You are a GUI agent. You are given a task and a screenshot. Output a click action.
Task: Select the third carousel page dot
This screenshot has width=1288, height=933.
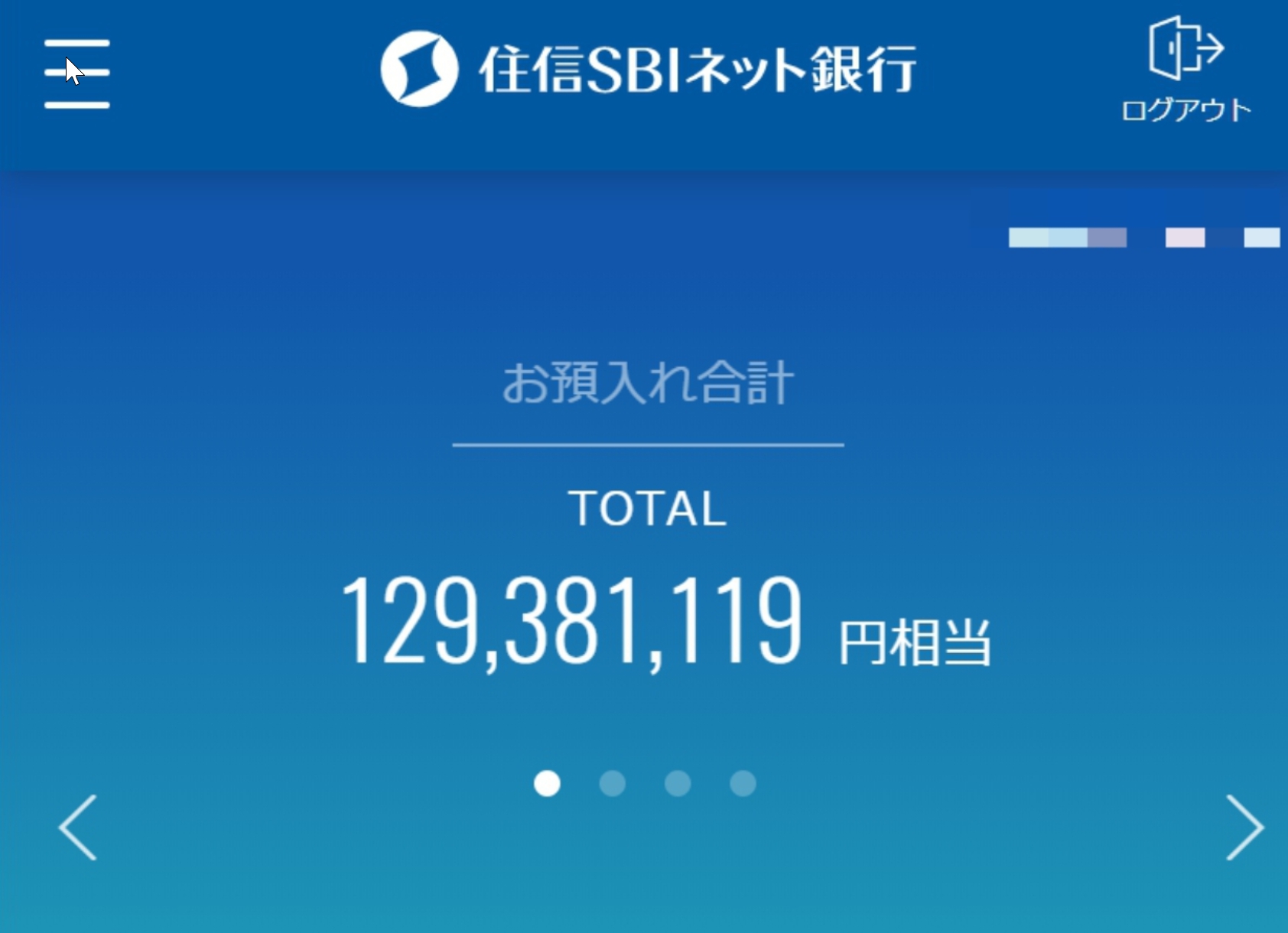coord(677,783)
